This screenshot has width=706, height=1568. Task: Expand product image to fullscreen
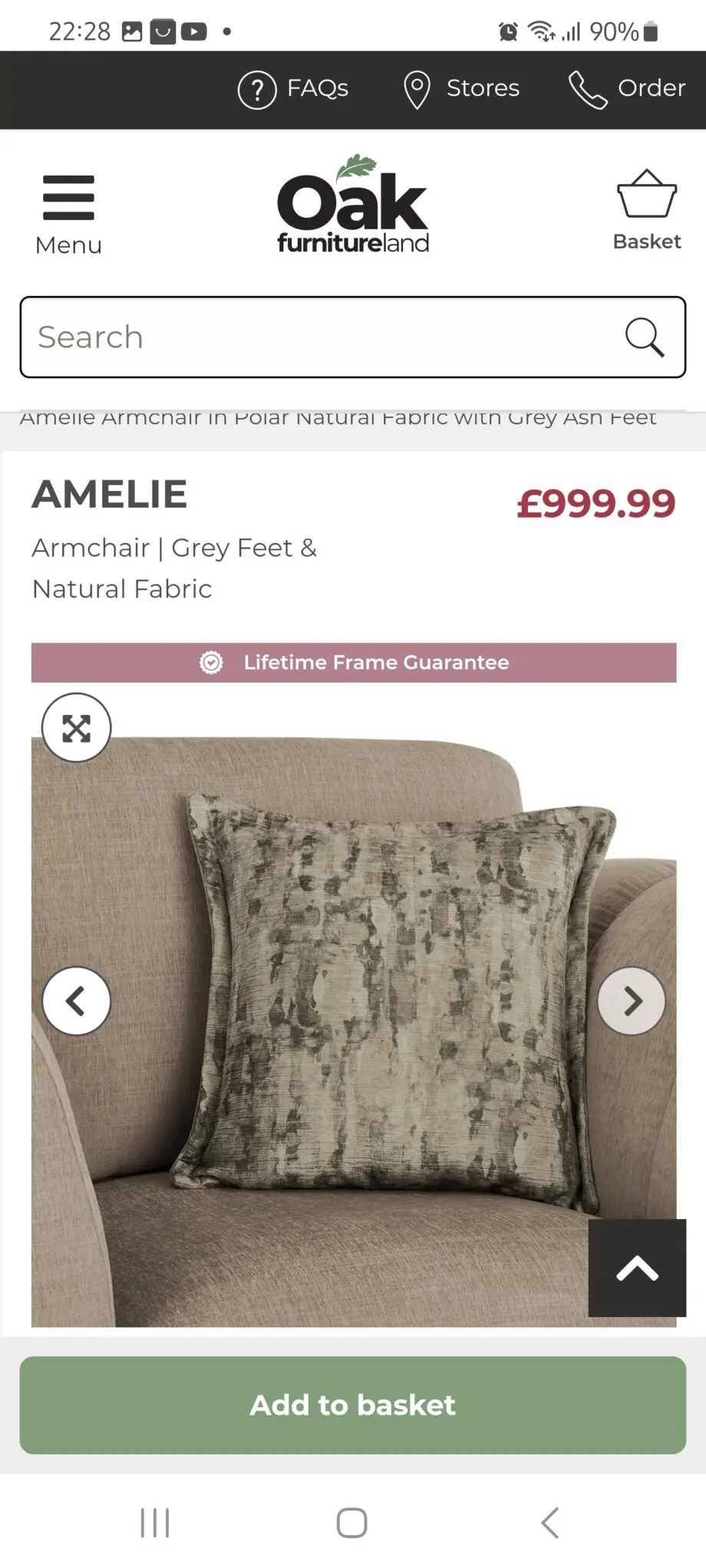[76, 728]
